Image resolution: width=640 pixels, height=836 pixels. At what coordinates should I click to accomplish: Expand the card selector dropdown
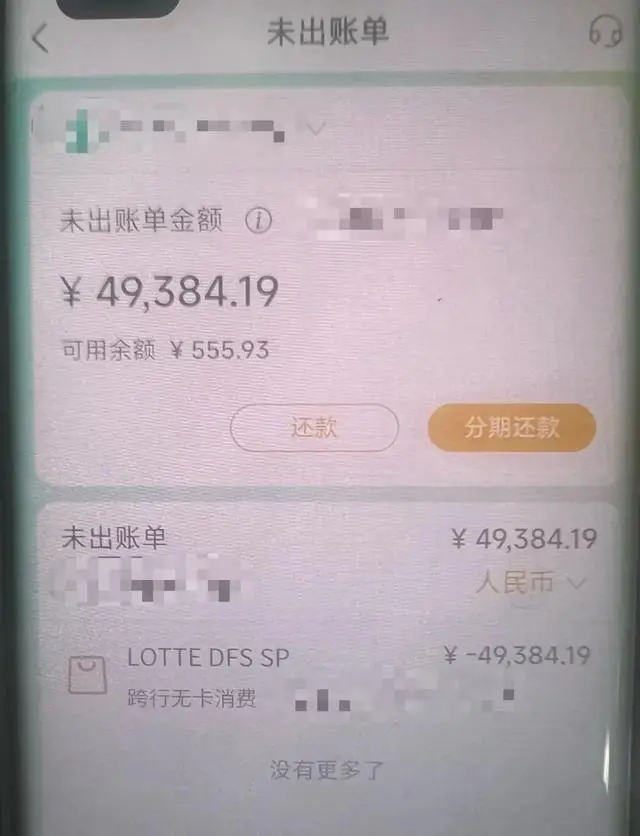tap(316, 128)
